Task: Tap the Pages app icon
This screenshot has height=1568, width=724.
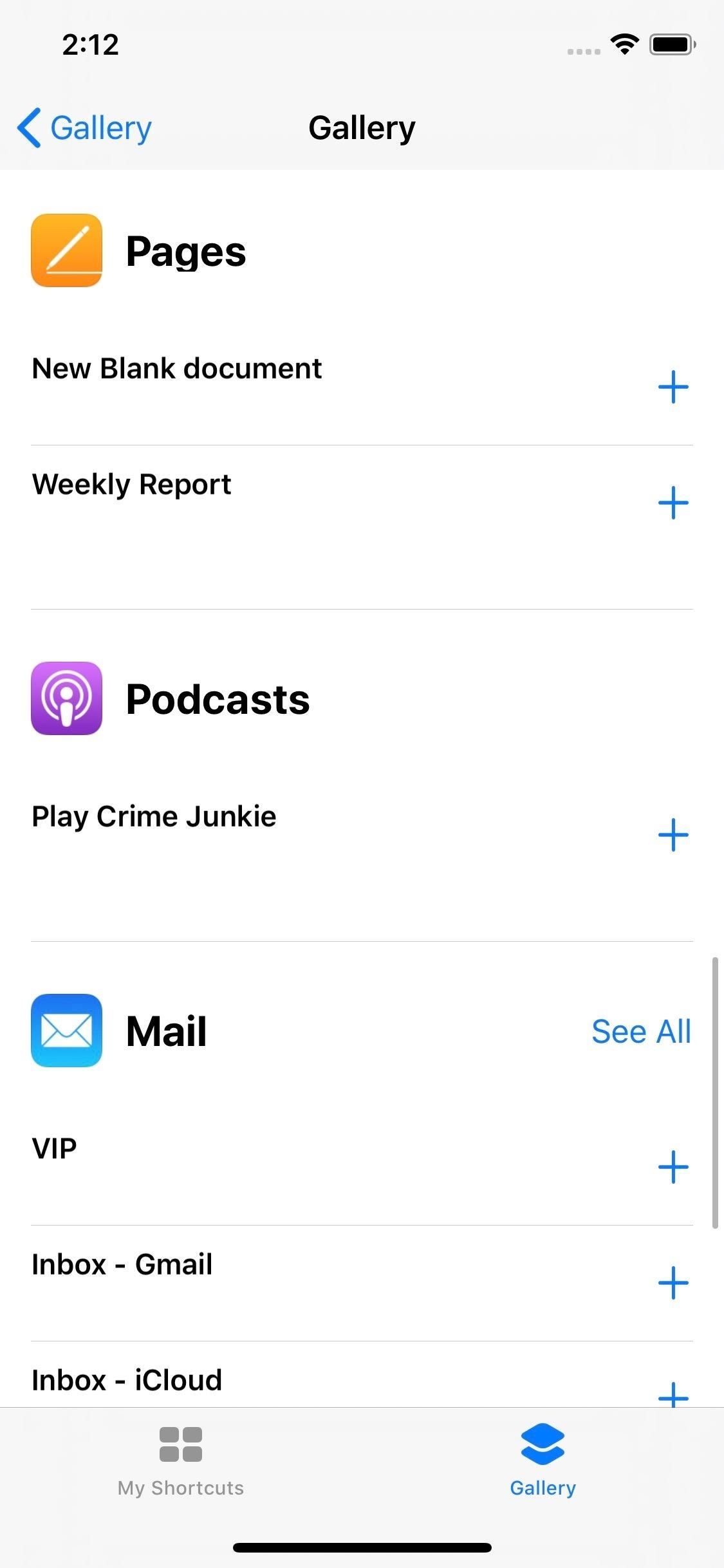Action: tap(66, 251)
